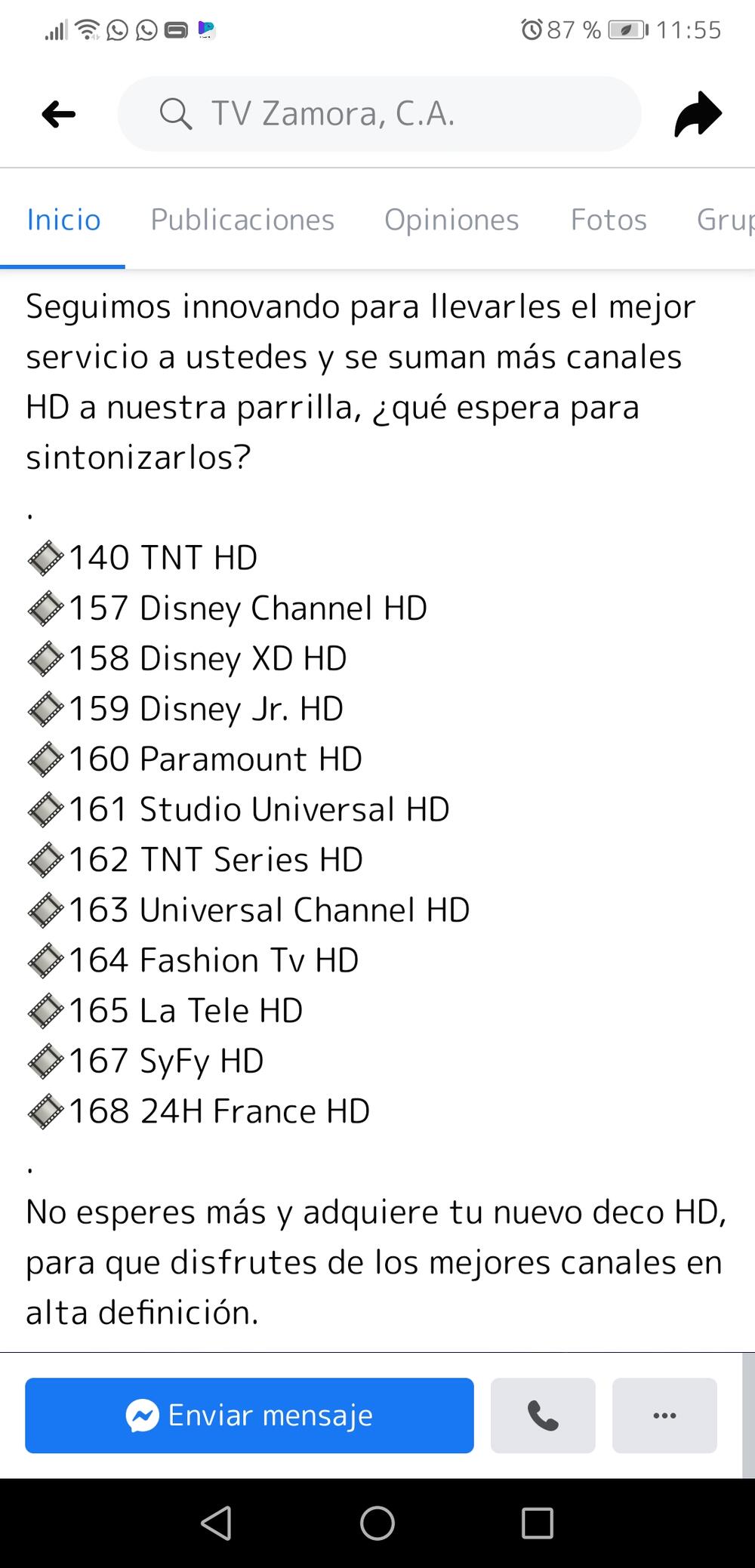Image resolution: width=755 pixels, height=1568 pixels.
Task: Select the Inicio tab
Action: click(63, 220)
